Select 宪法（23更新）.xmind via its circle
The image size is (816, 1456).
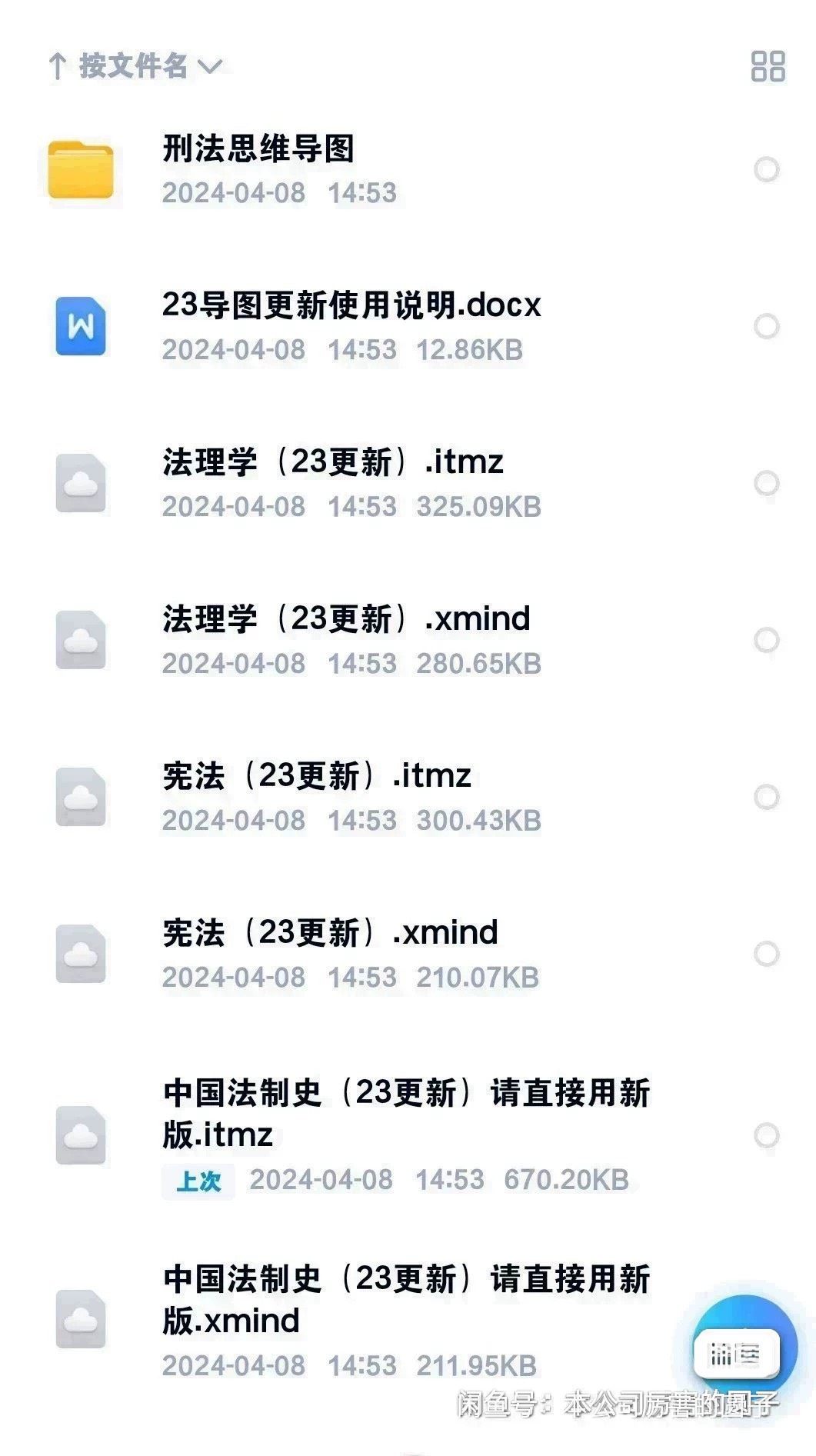[766, 954]
